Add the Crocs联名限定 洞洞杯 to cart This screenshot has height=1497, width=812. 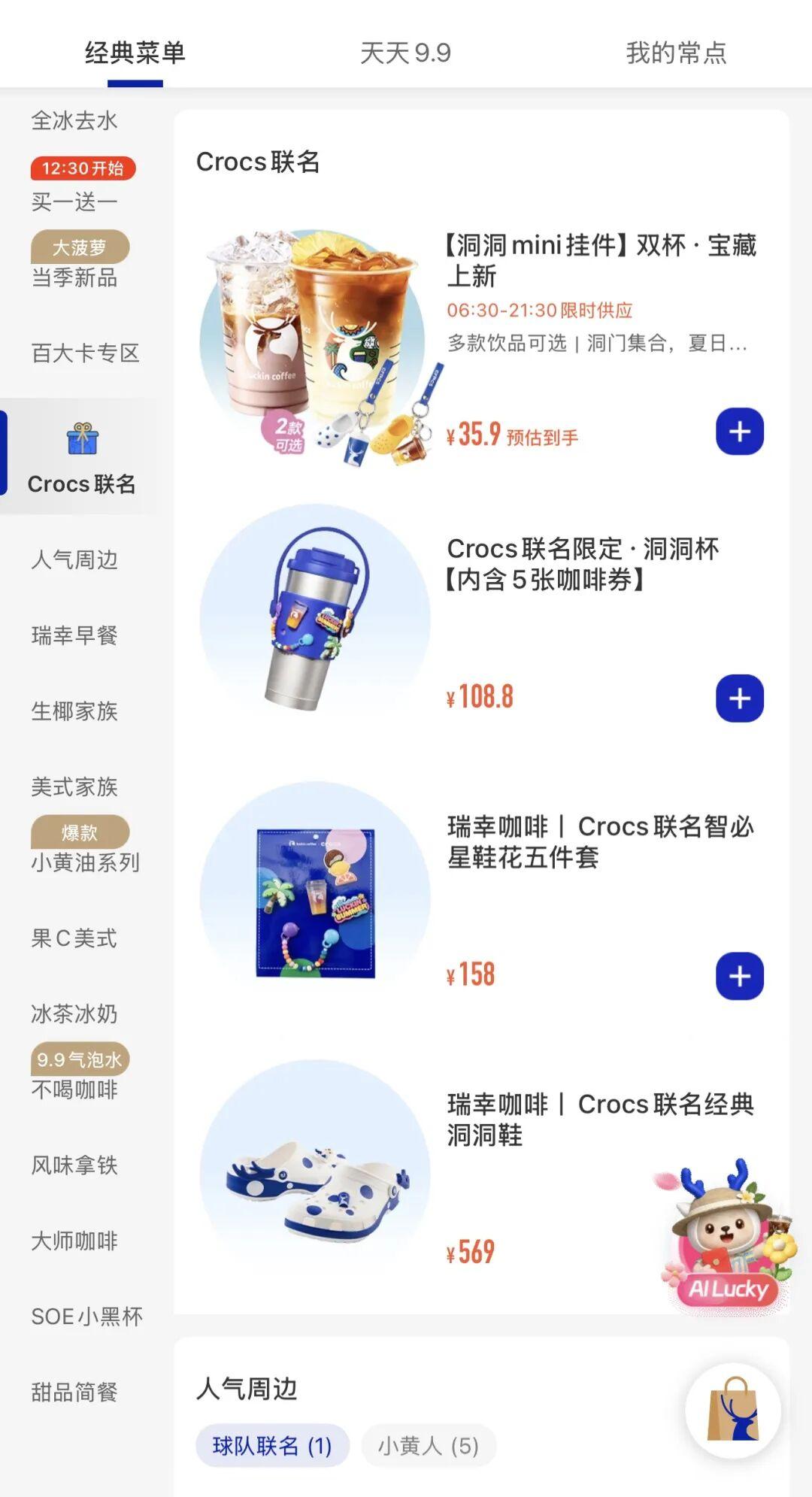point(740,698)
